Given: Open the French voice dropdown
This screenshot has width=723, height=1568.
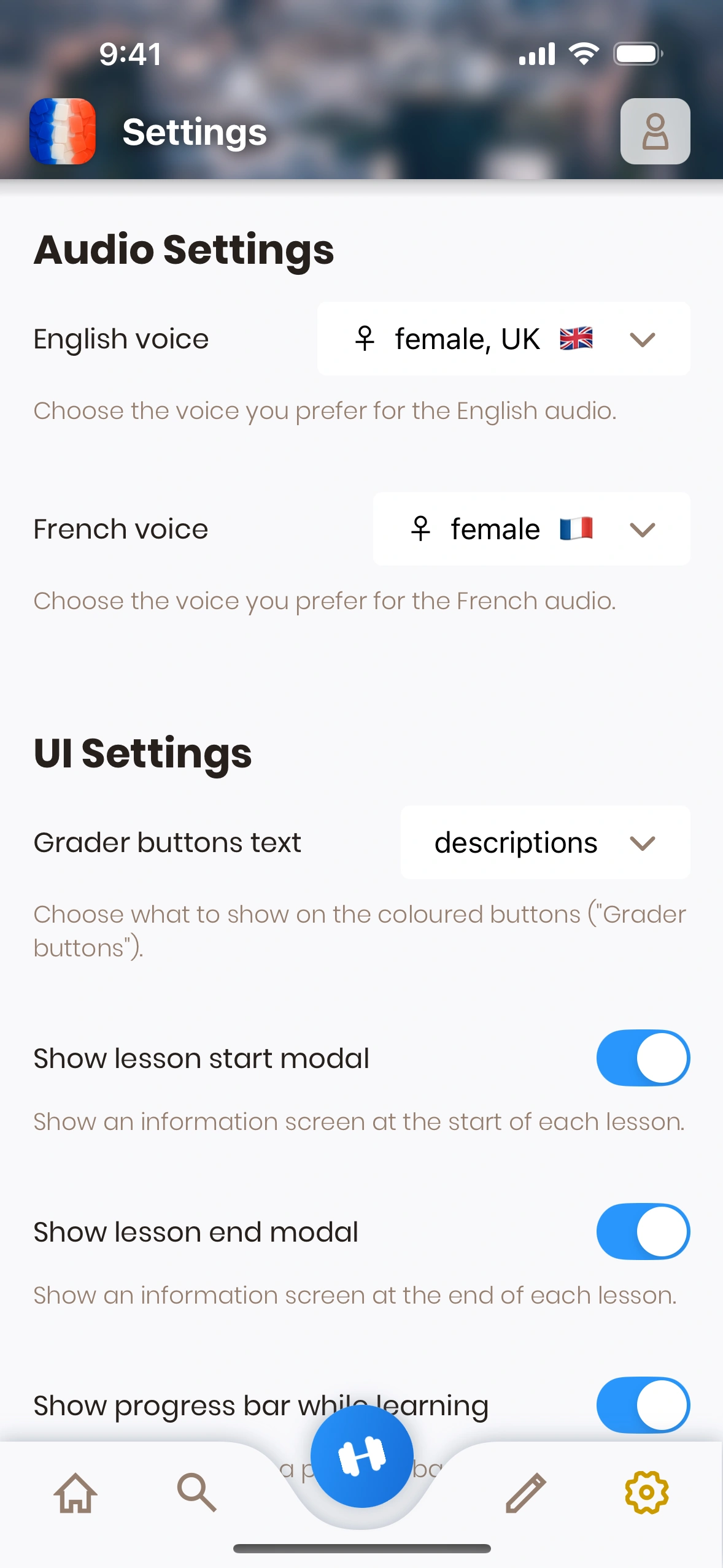Looking at the screenshot, I should 532,529.
